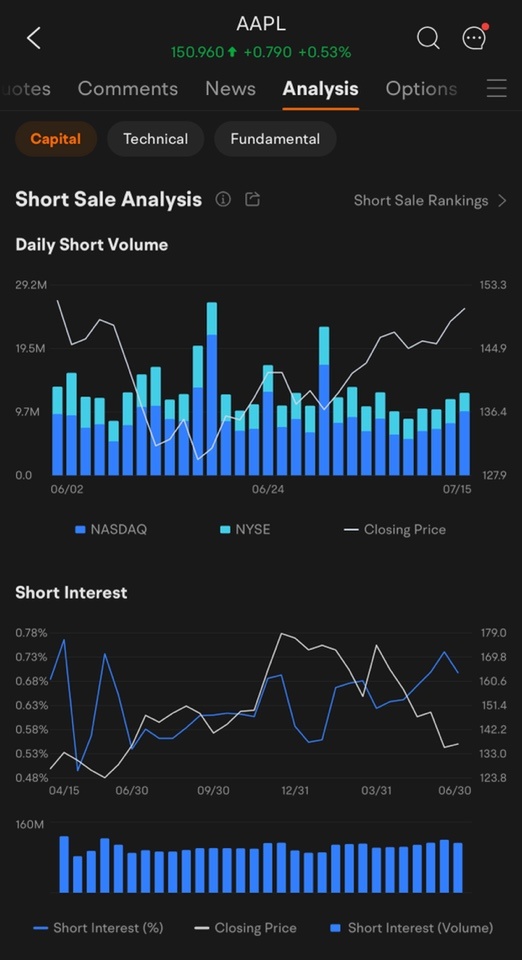This screenshot has width=522, height=960.
Task: Open Short Sale Rankings
Action: [430, 201]
